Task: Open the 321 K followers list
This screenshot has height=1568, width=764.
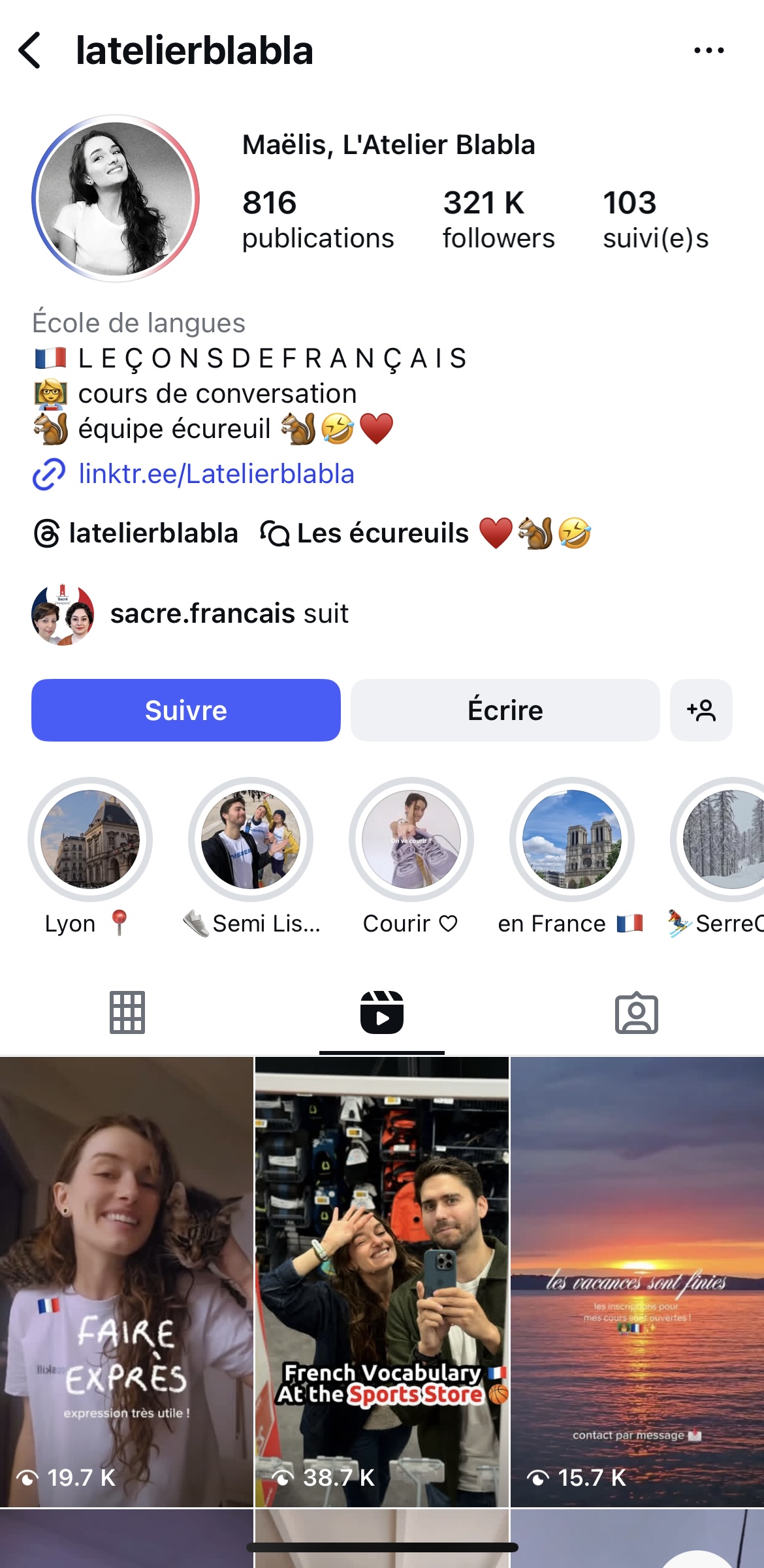Action: click(498, 219)
